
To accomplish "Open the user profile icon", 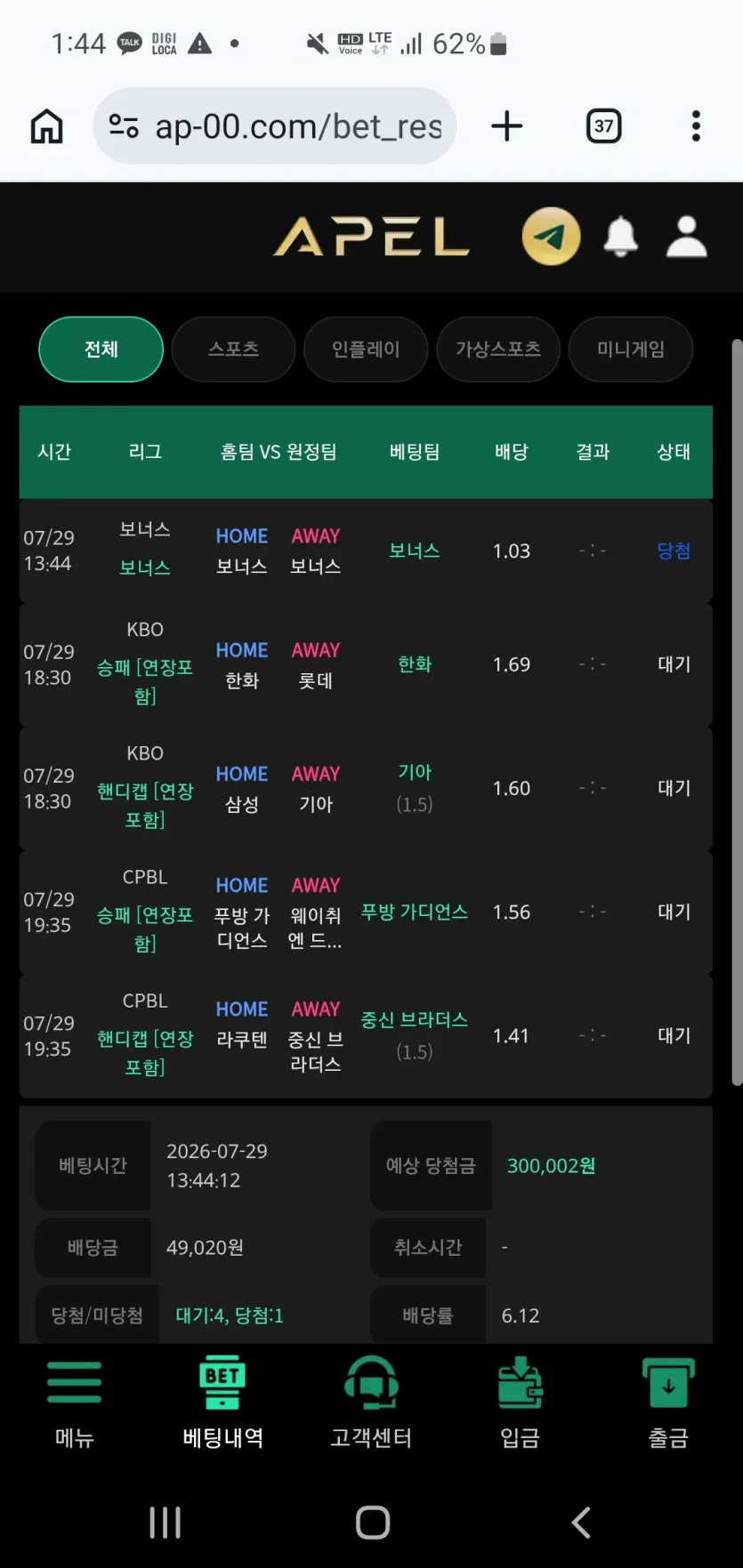I will (687, 237).
